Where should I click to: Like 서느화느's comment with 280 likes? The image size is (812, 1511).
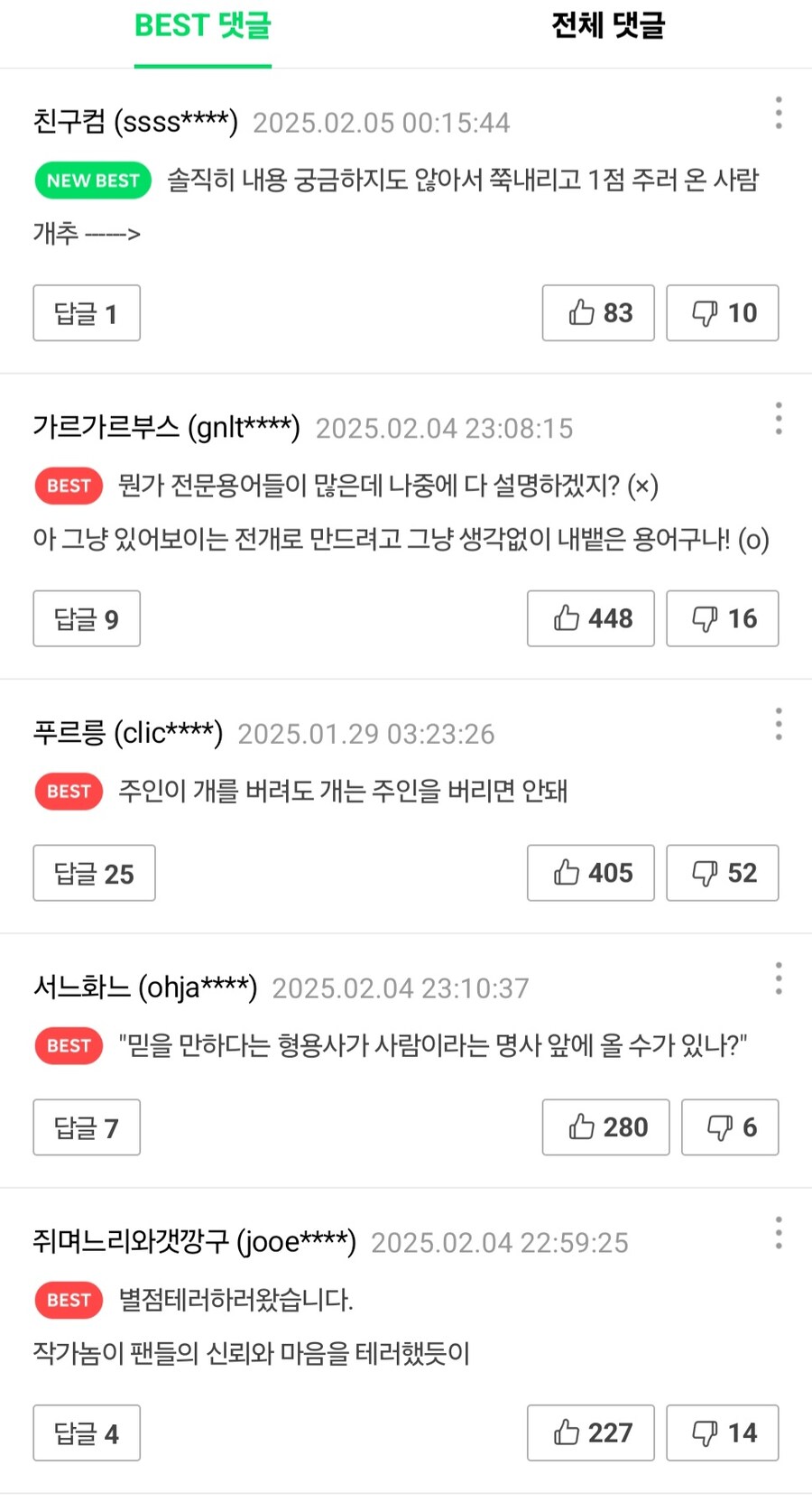click(605, 1127)
